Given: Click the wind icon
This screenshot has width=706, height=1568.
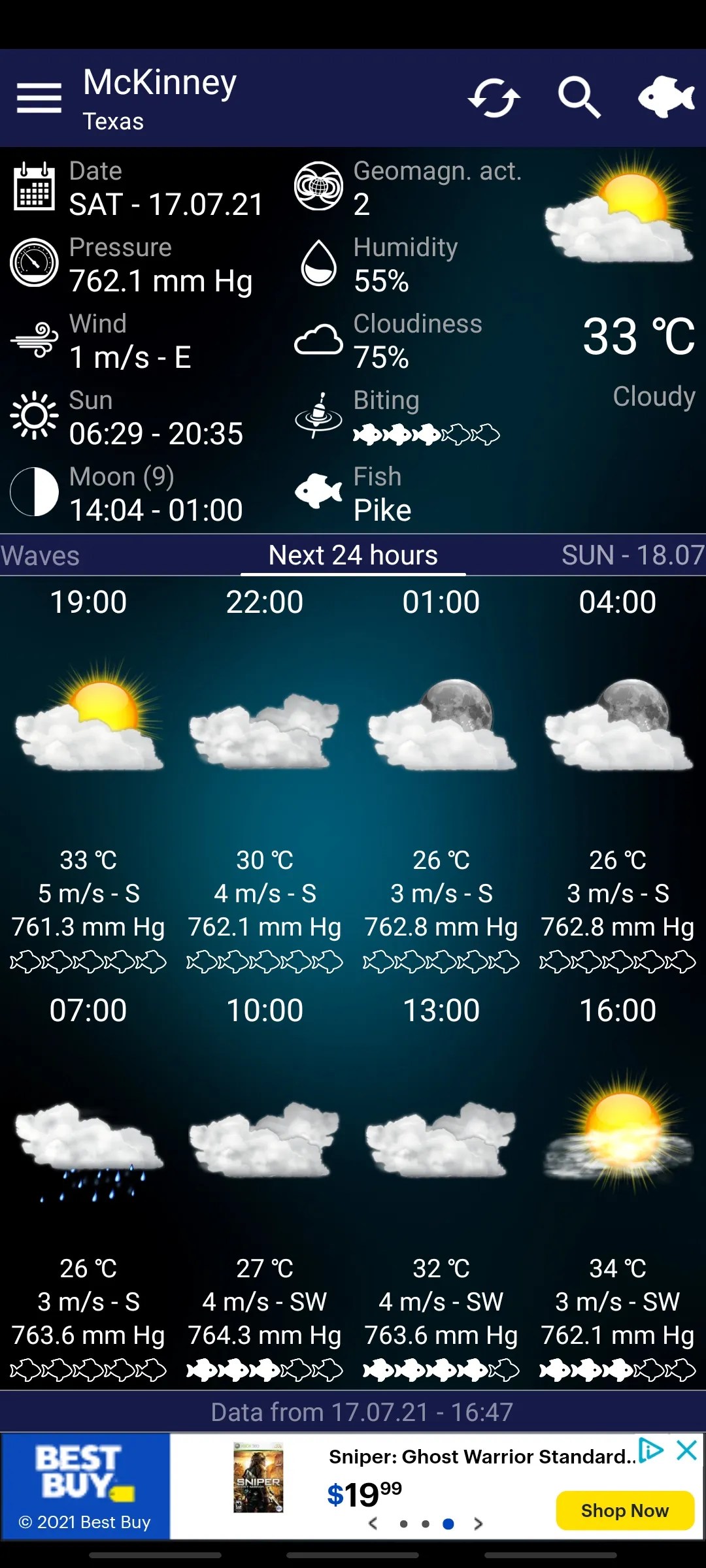Looking at the screenshot, I should tap(33, 340).
